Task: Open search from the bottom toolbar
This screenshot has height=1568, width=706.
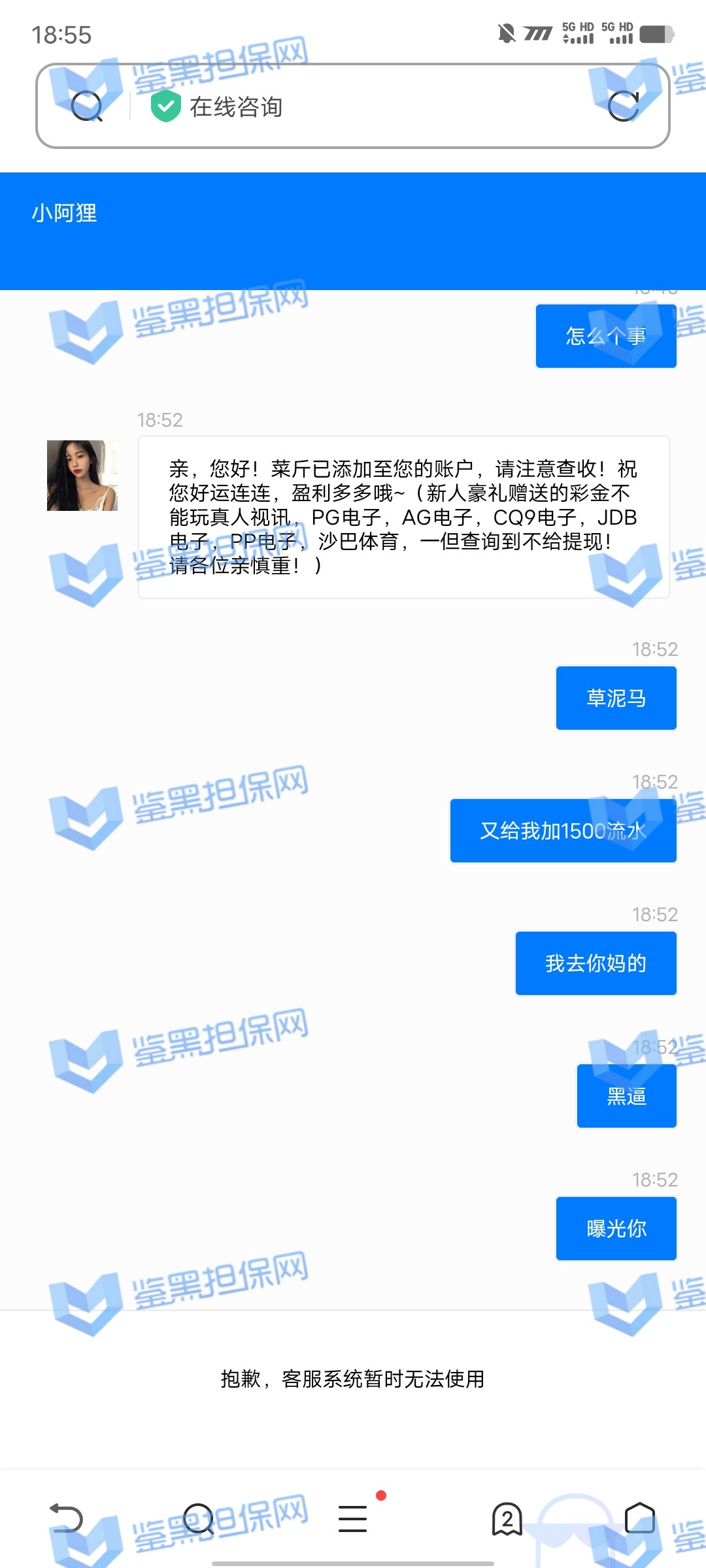Action: pyautogui.click(x=198, y=1518)
